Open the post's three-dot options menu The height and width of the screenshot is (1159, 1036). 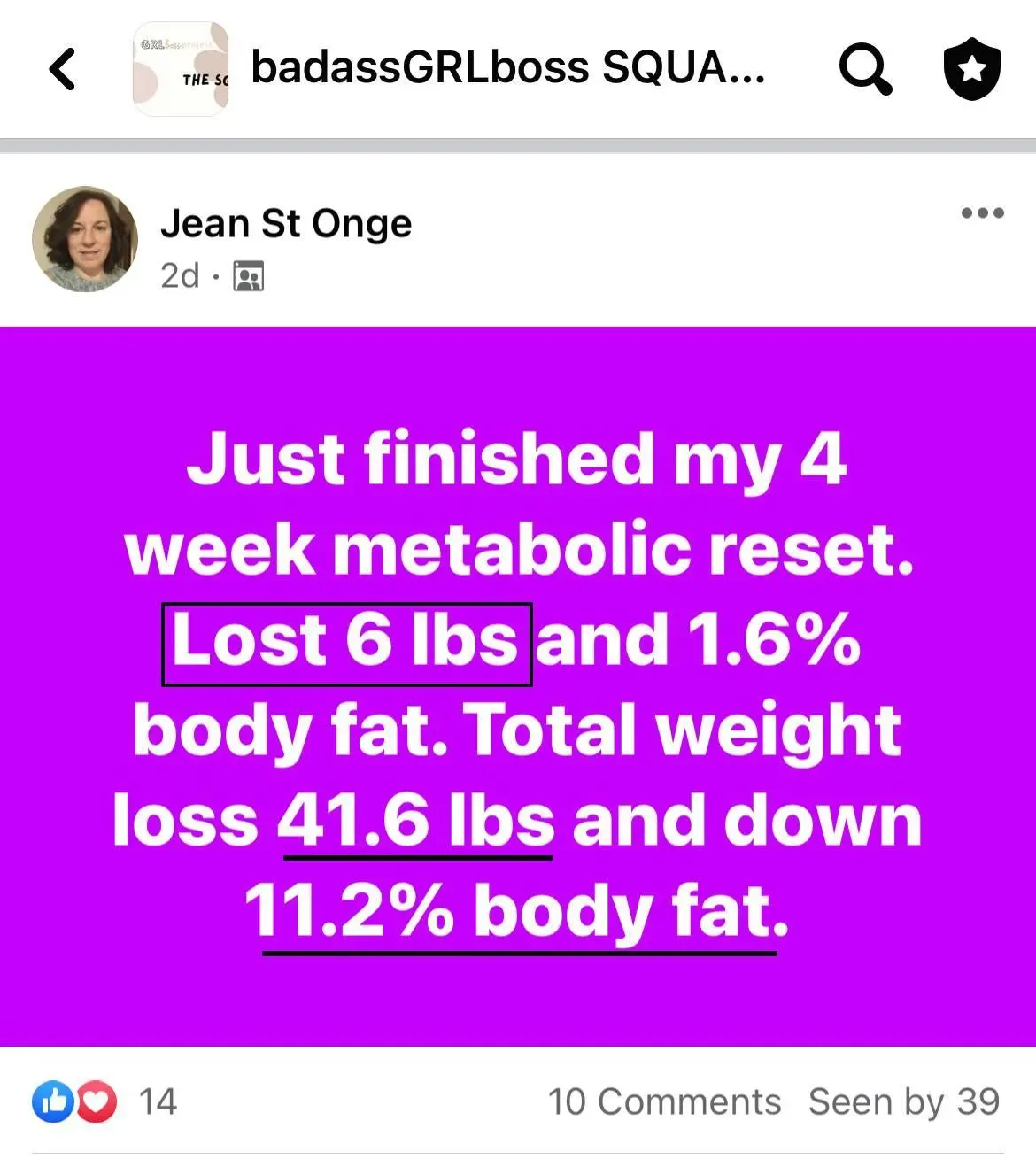tap(983, 212)
